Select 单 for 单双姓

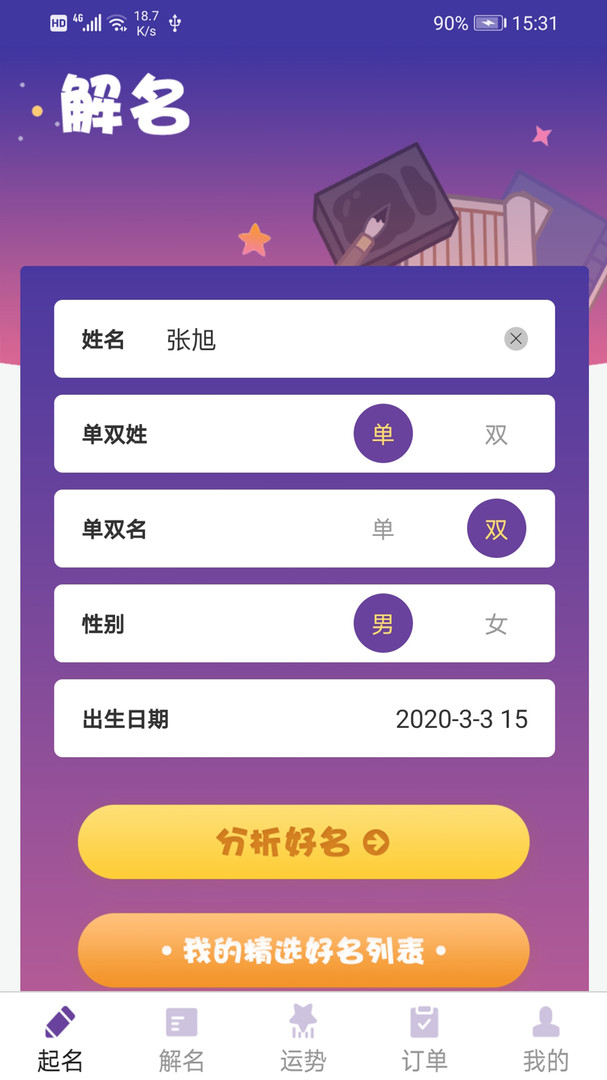(383, 434)
